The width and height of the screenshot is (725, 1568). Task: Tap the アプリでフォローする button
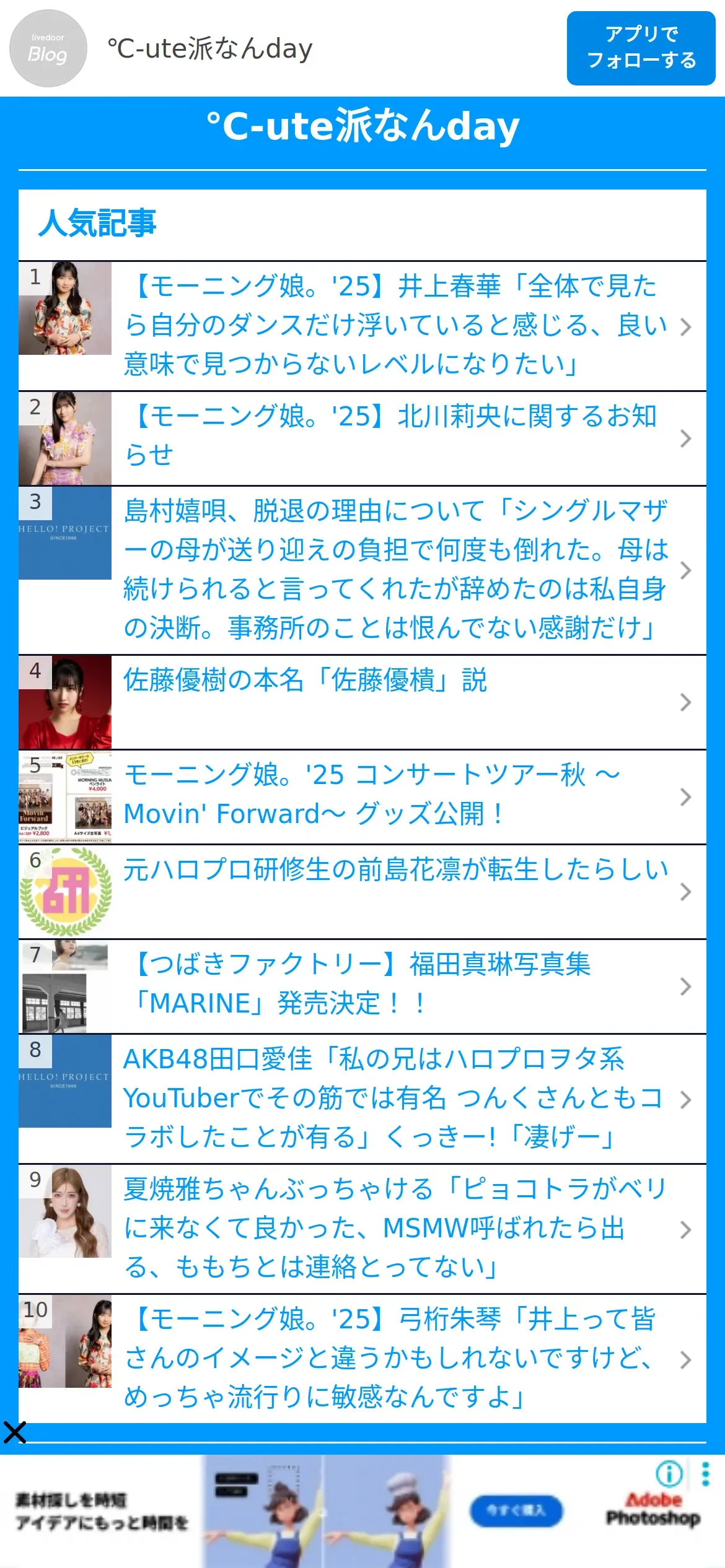coord(641,48)
